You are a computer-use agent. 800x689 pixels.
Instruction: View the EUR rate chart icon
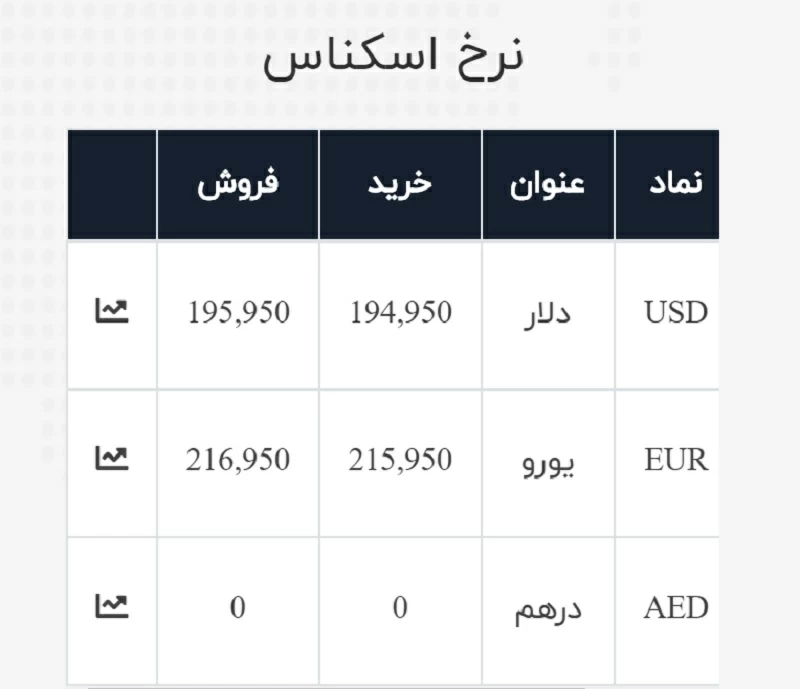[112, 459]
